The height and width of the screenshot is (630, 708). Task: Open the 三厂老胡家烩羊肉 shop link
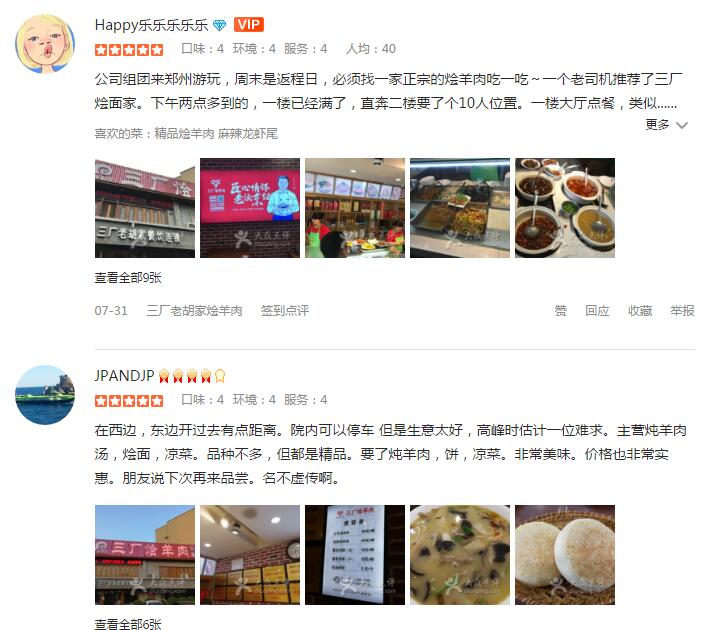pyautogui.click(x=194, y=311)
